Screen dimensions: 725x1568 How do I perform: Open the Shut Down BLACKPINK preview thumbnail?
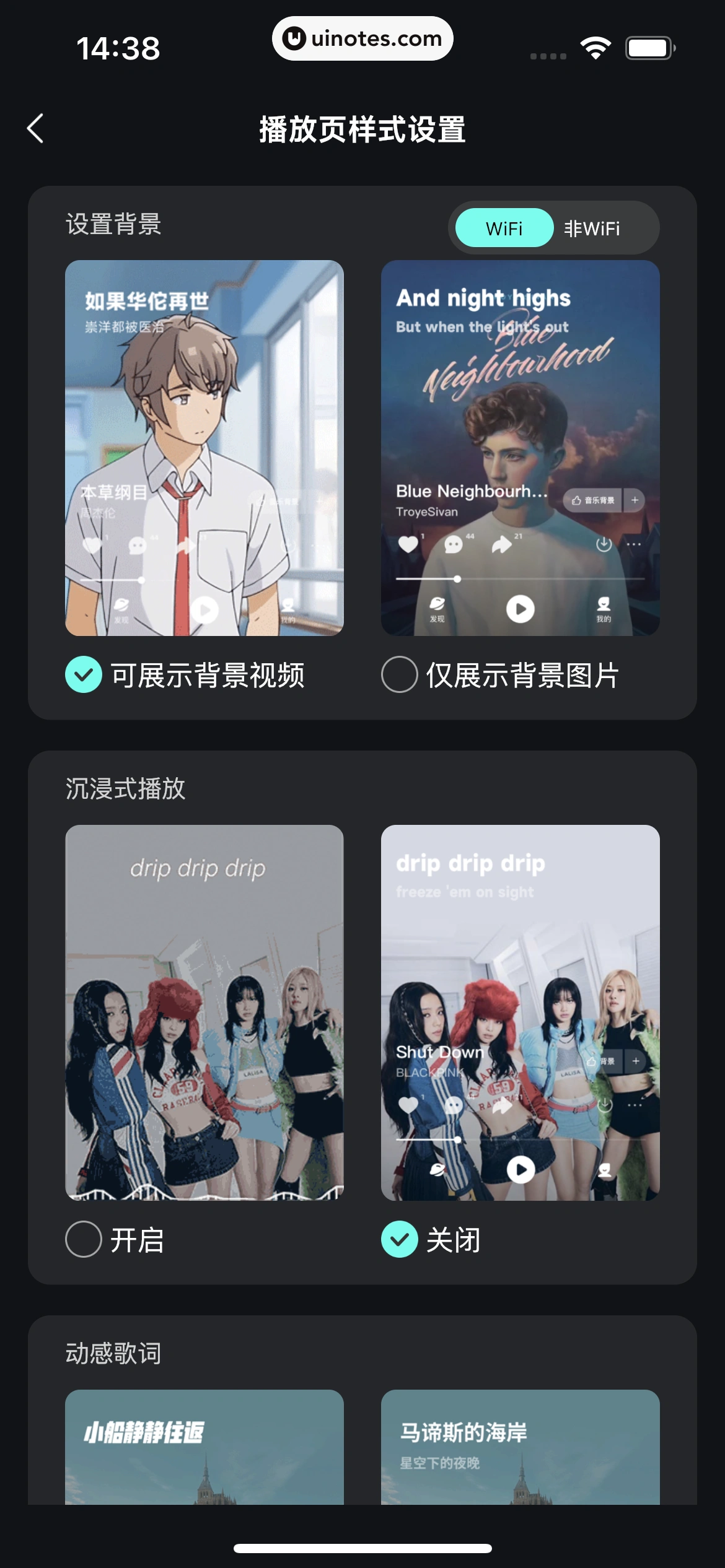pos(521,1022)
